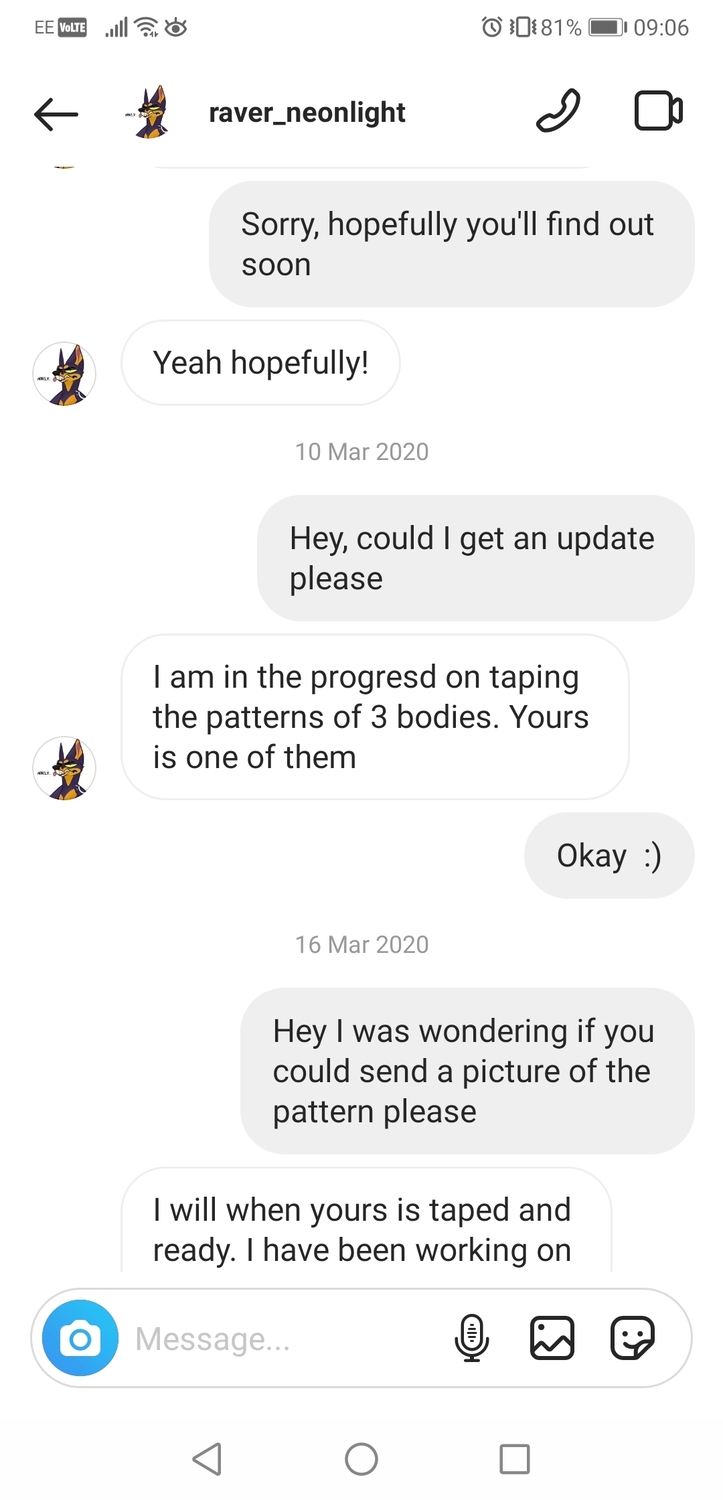Image resolution: width=723 pixels, height=1500 pixels.
Task: Start a voice call with raver_neonlight
Action: [x=558, y=111]
